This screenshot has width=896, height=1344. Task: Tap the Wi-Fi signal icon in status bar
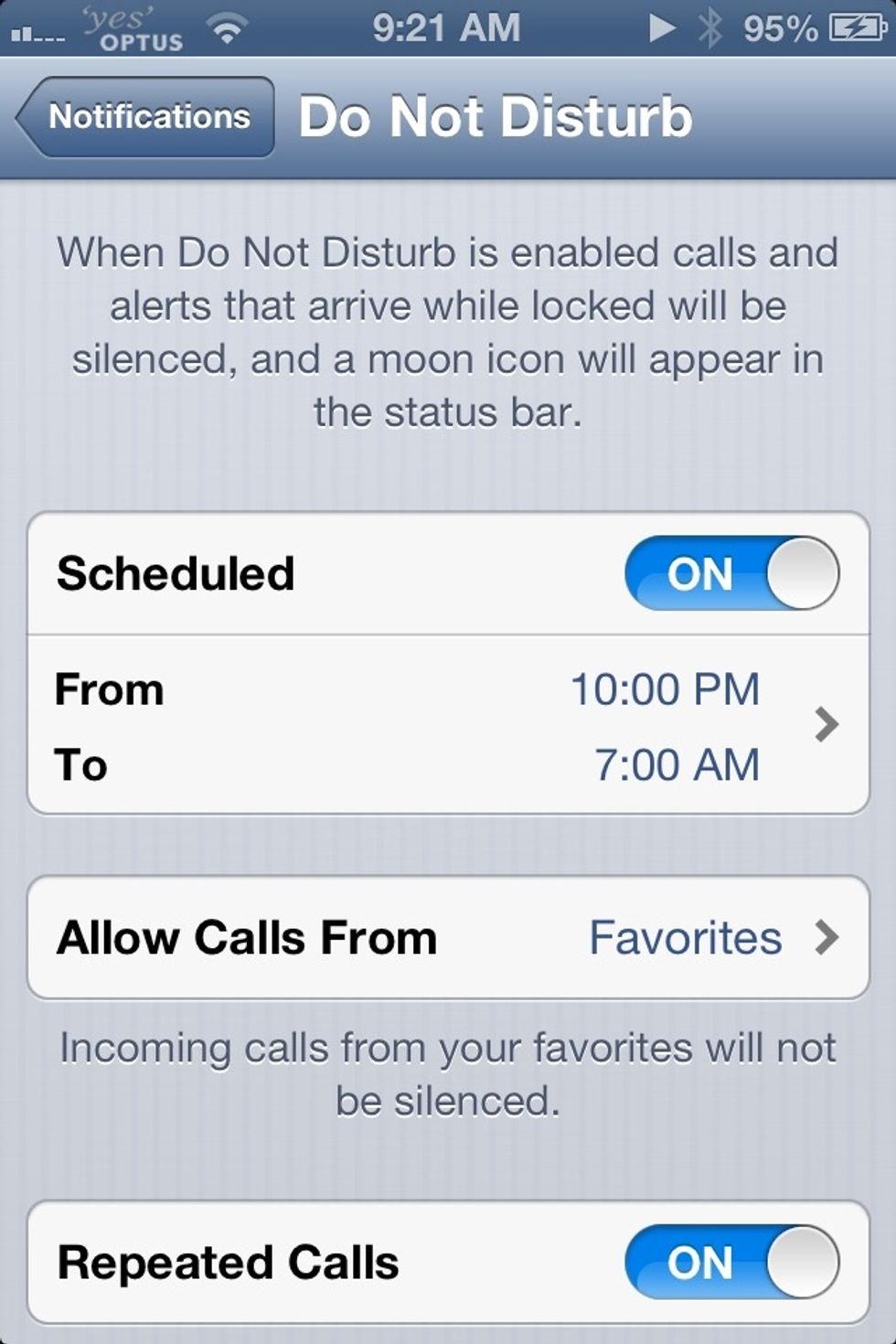tap(227, 27)
